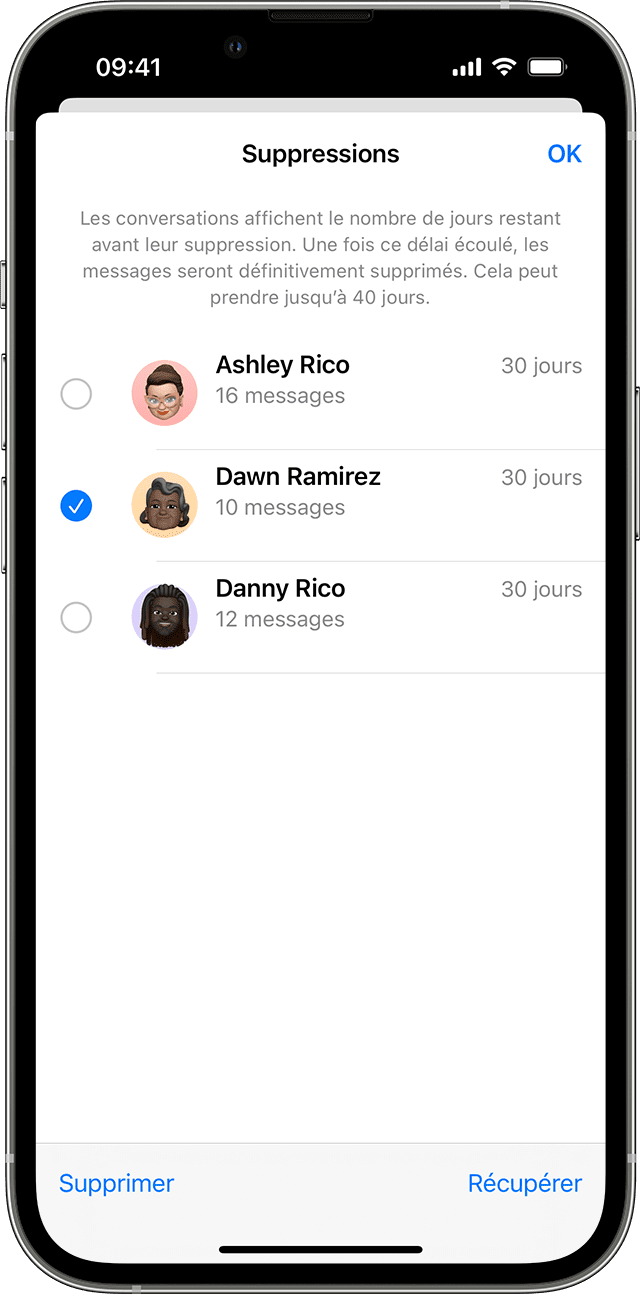Tap OK to close Suppressions
This screenshot has height=1294, width=640.
564,154
